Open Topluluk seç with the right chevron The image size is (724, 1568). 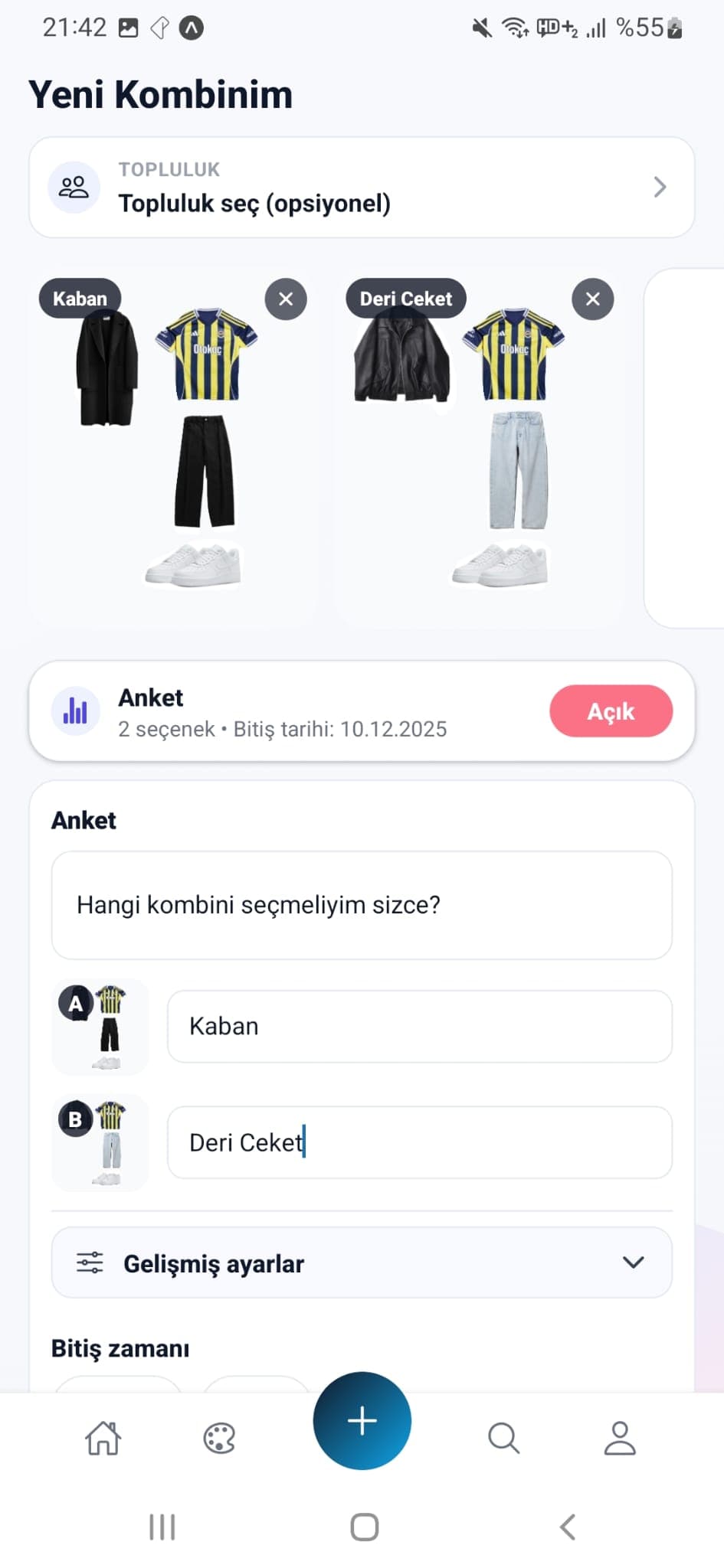(x=660, y=187)
